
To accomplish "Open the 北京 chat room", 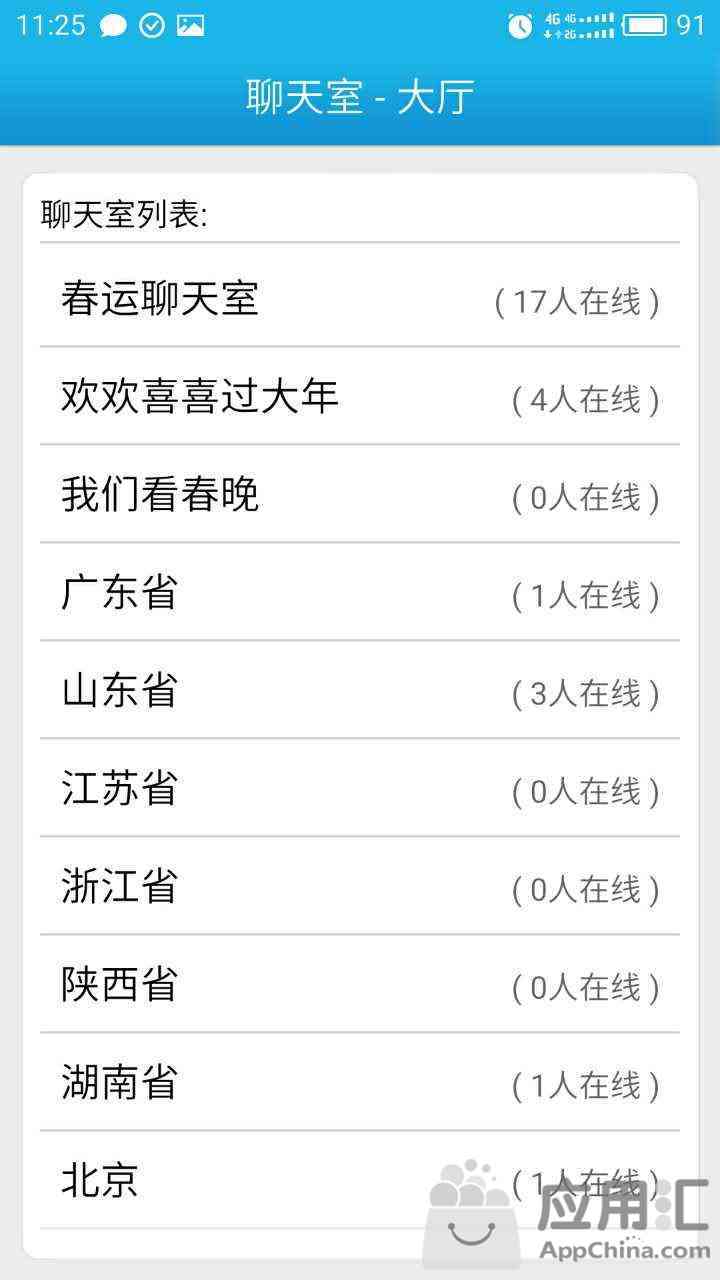I will click(360, 1180).
